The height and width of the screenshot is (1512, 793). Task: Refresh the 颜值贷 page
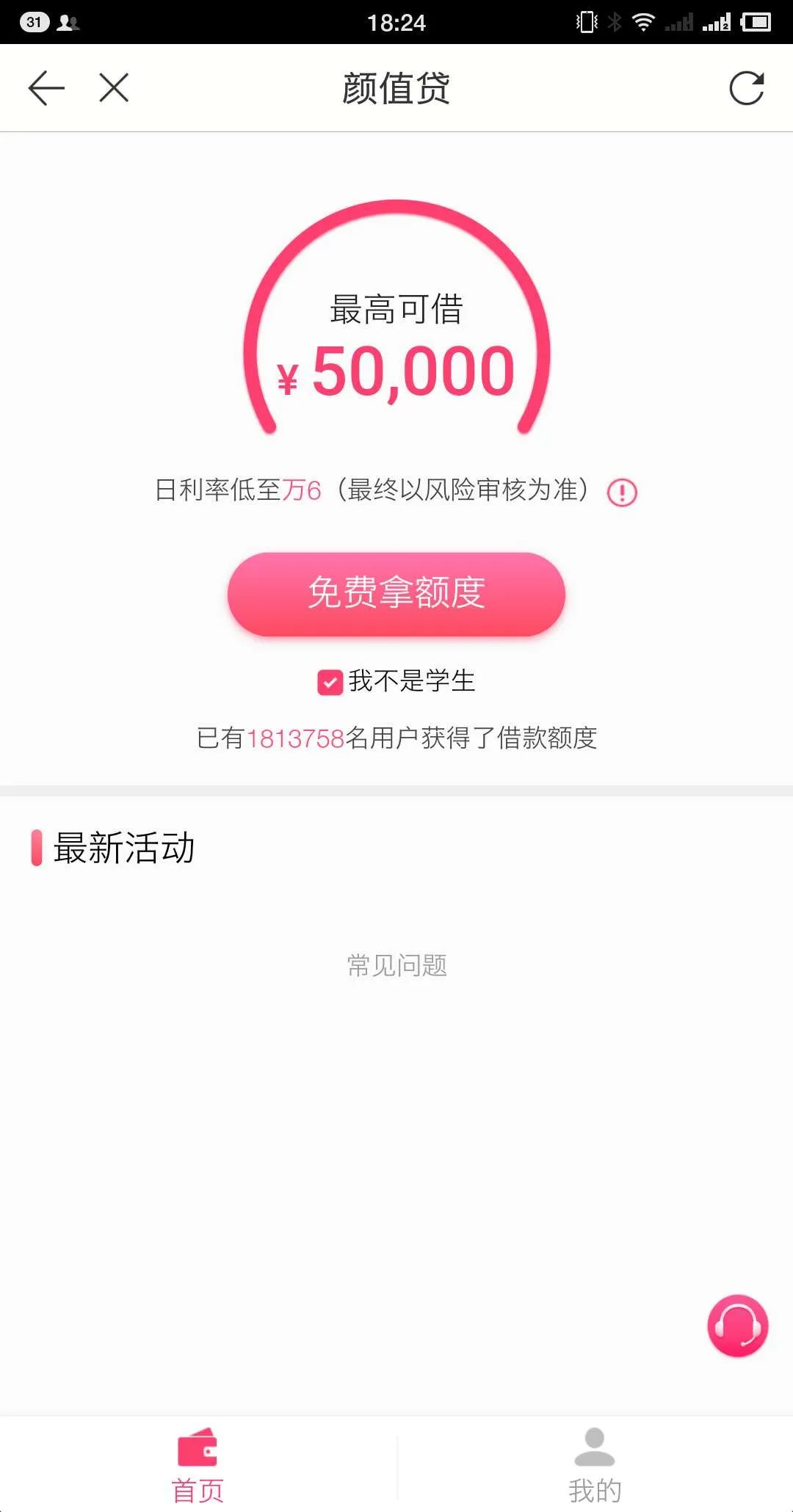[745, 87]
